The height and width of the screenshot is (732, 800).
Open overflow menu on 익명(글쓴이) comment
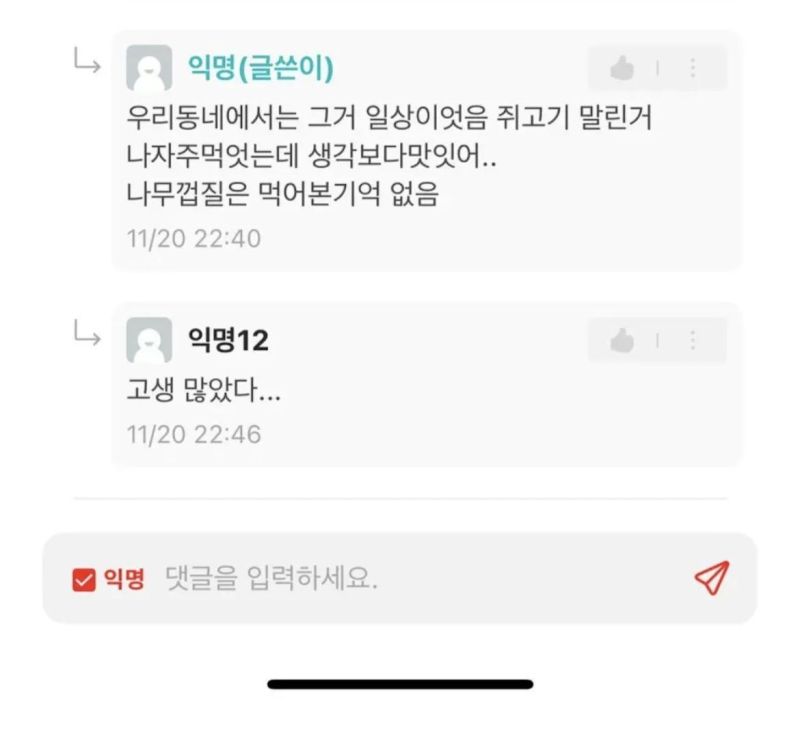(693, 68)
